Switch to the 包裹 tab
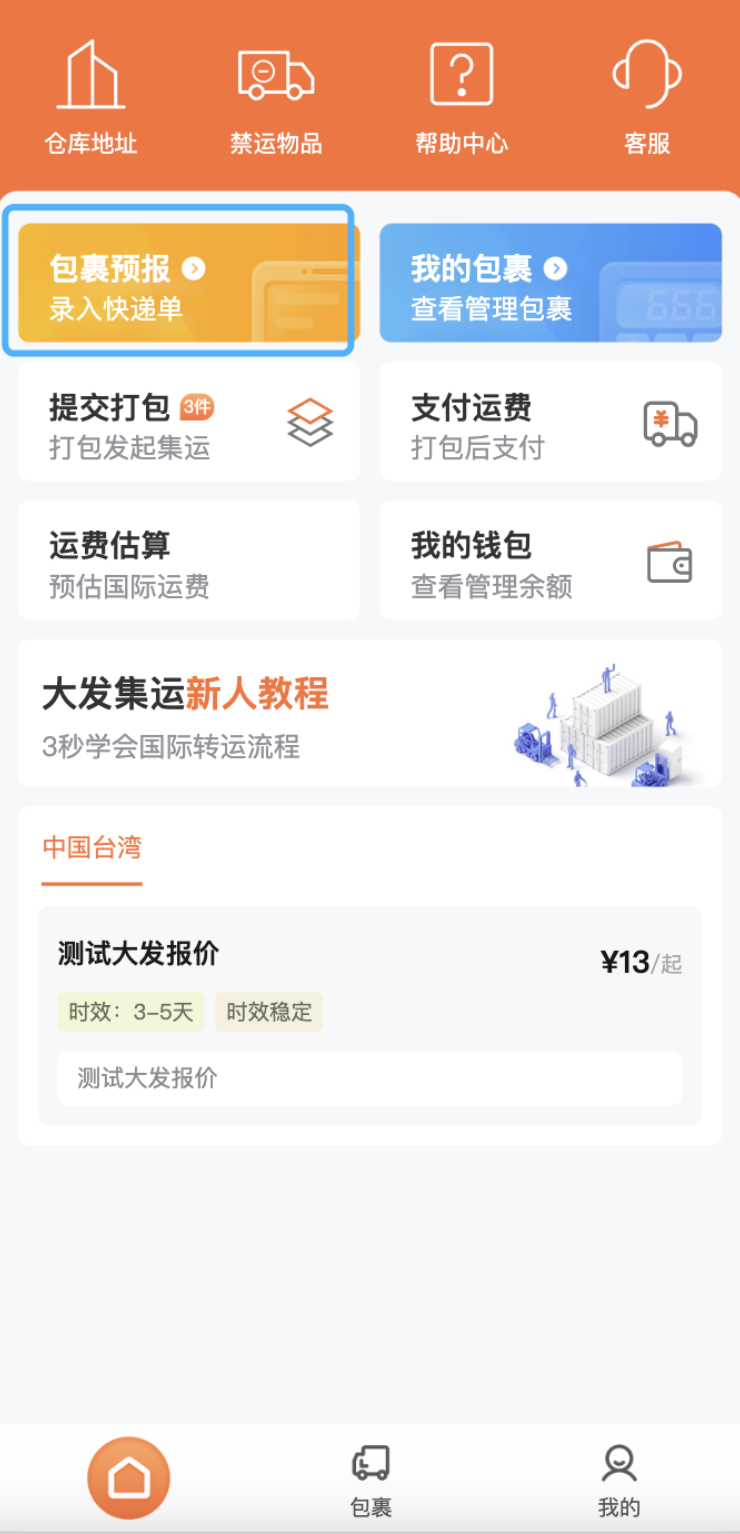Screen dimensions: 740x1534 [371, 1480]
